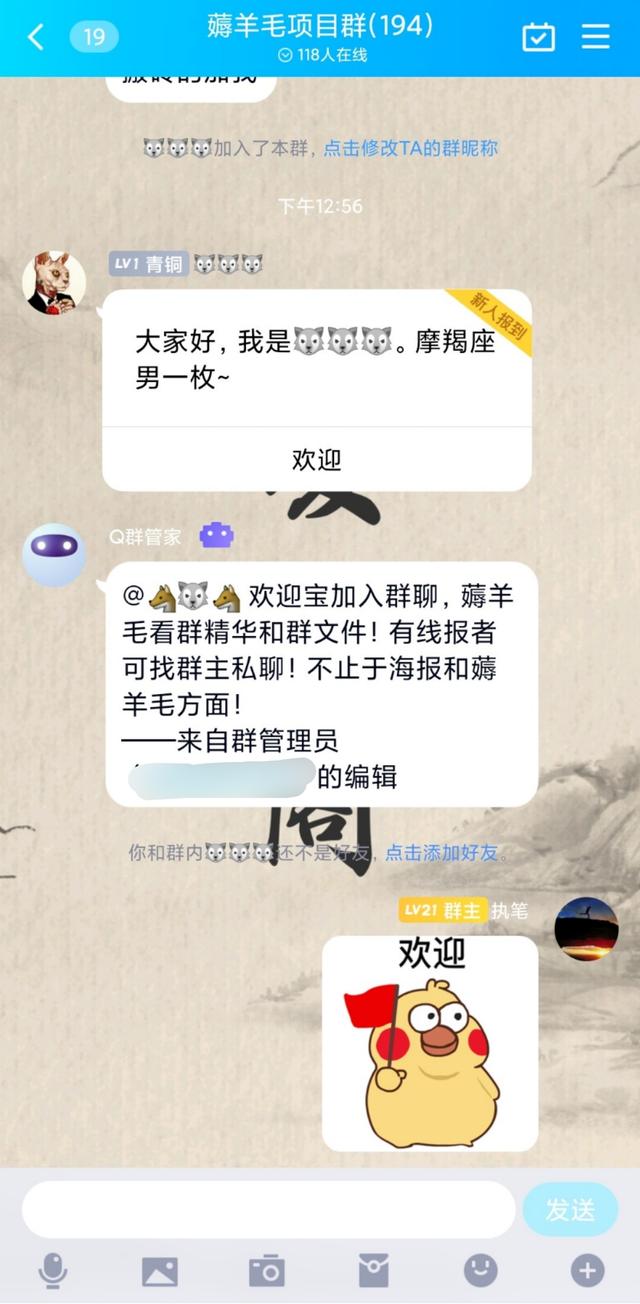Viewport: 640px width, 1304px height.
Task: Open the group settings menu icon
Action: pos(596,37)
